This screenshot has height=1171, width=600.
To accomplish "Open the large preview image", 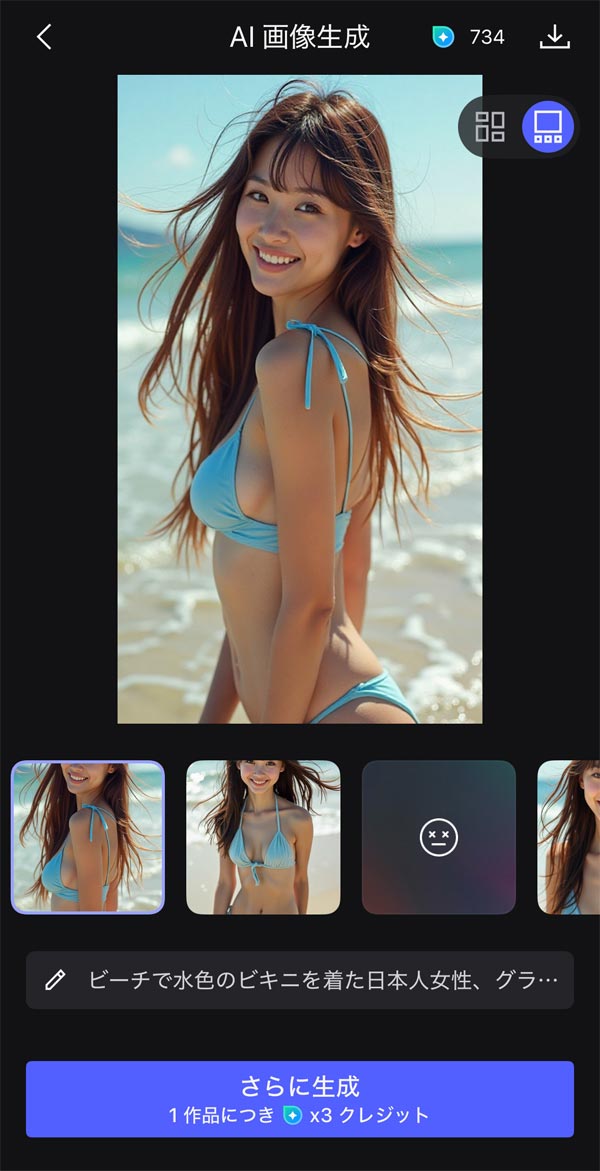I will (300, 398).
